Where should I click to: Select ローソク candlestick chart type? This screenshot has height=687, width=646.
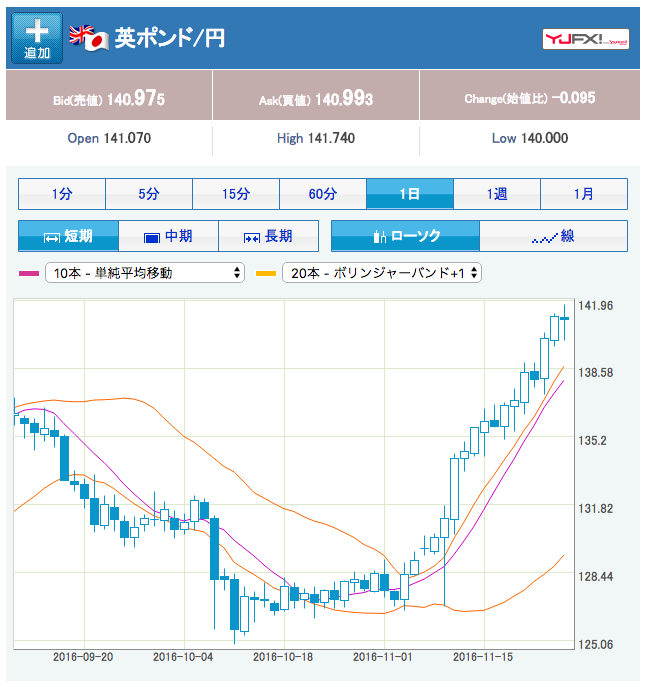pyautogui.click(x=405, y=237)
